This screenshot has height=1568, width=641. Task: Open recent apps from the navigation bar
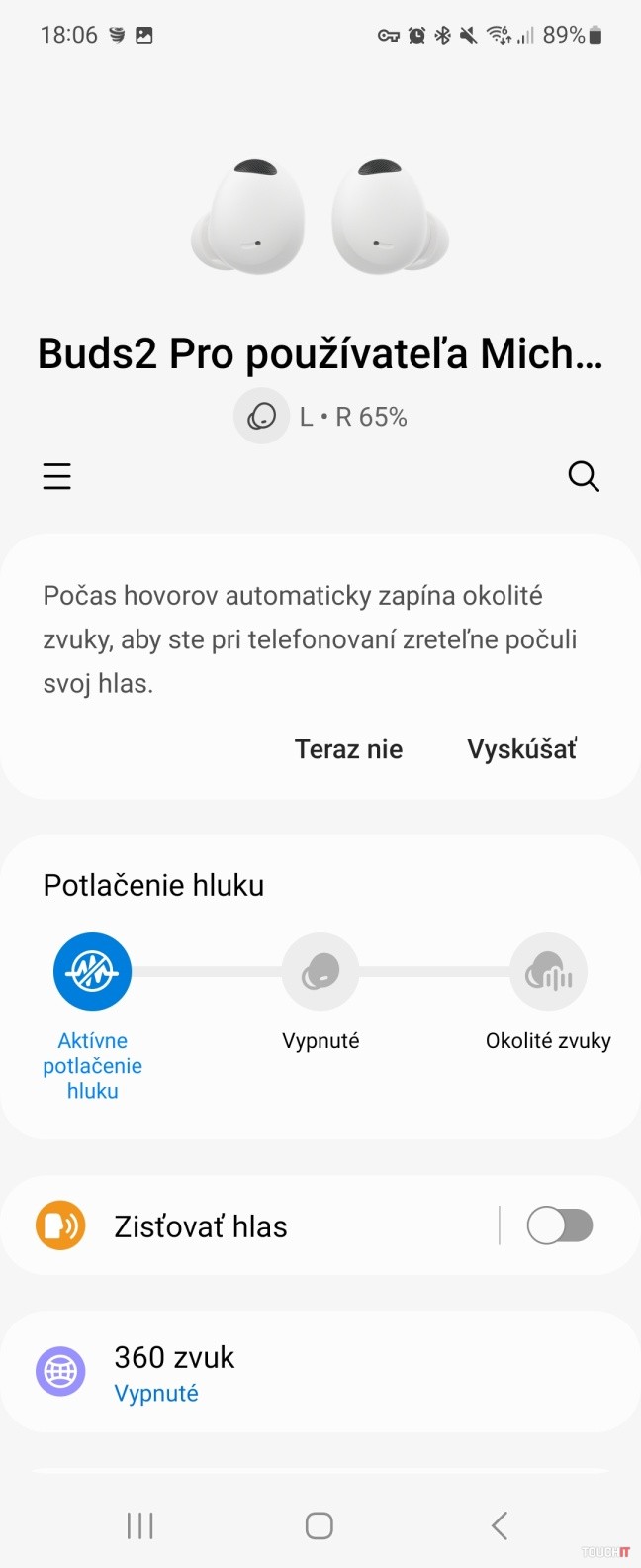(x=140, y=1525)
